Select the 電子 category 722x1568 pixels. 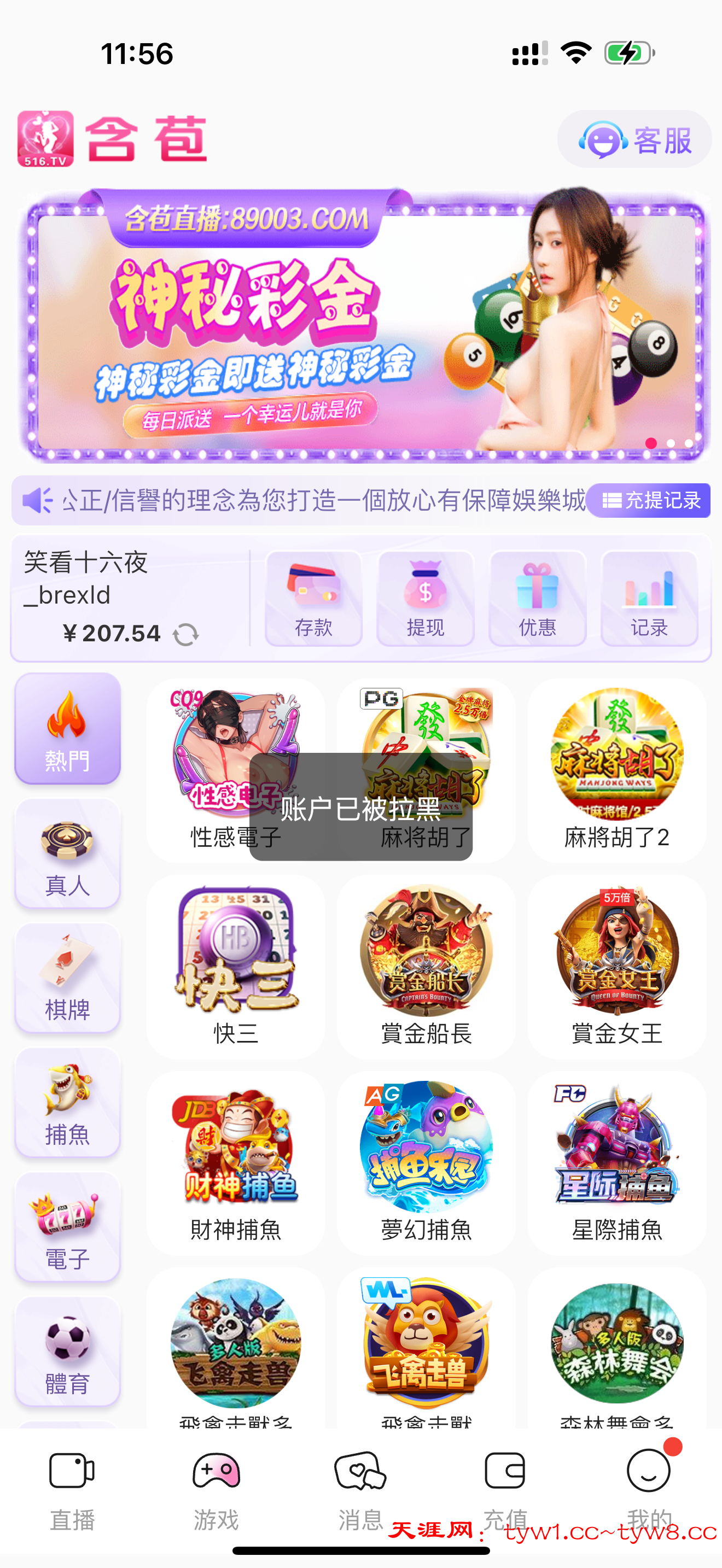click(x=68, y=1228)
